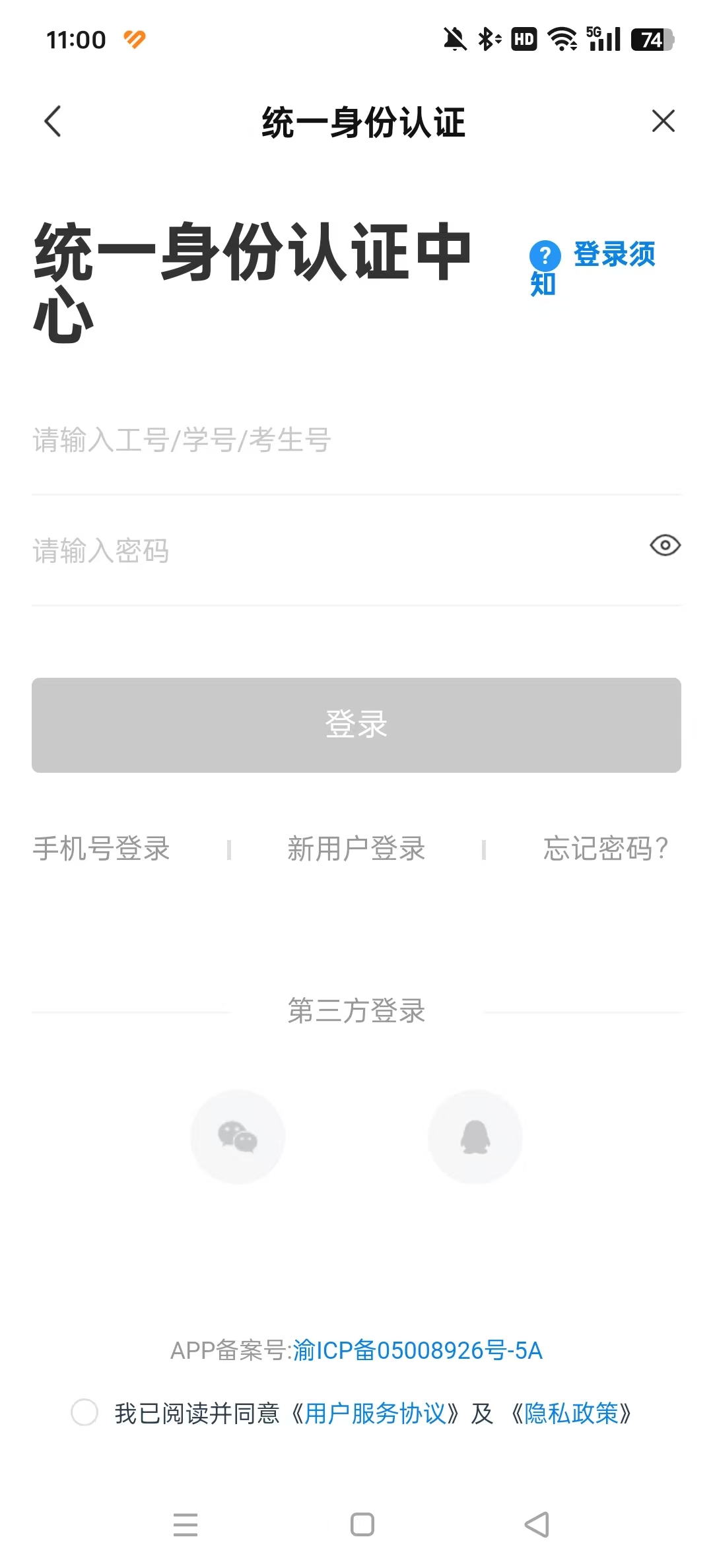Toggle password visibility with the eye icon

tap(665, 546)
